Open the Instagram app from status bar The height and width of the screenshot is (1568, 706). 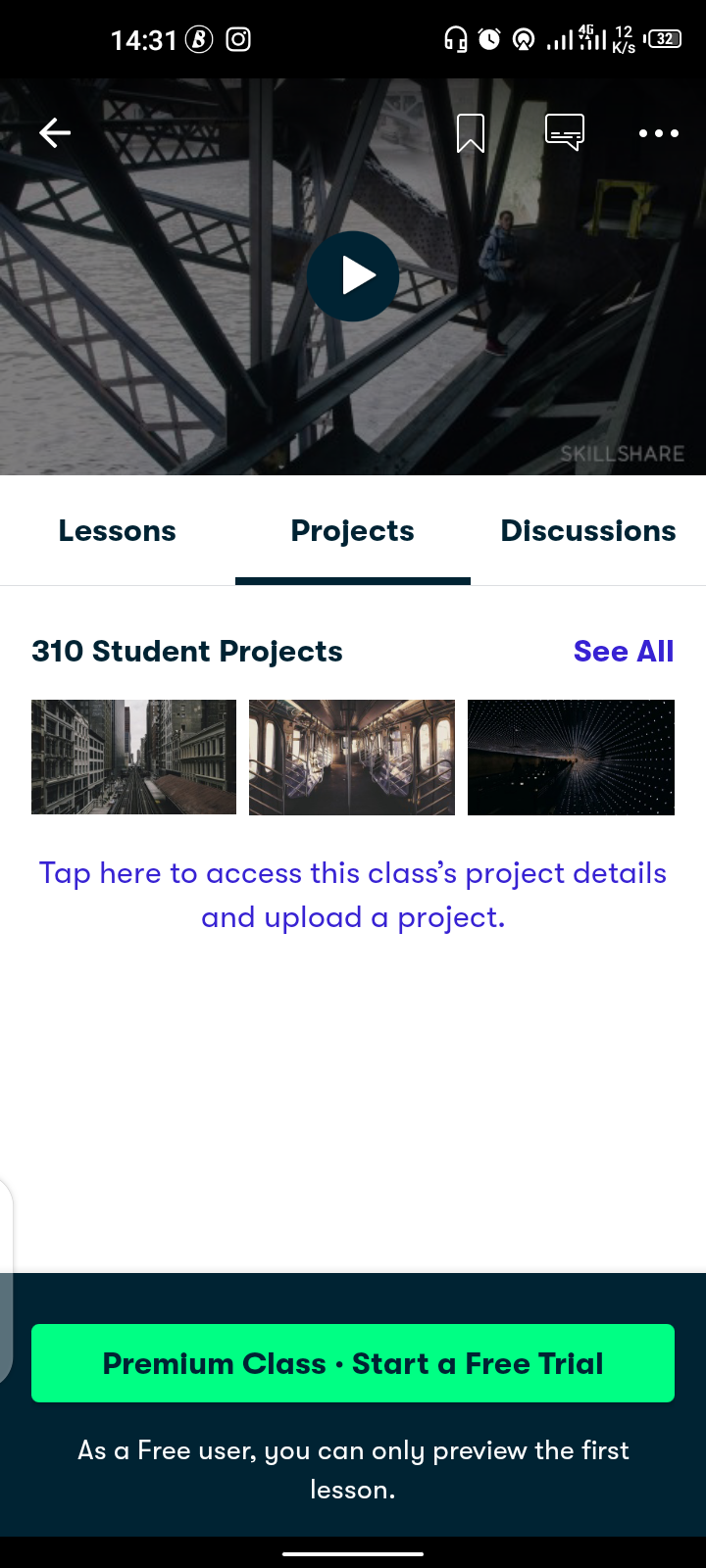pyautogui.click(x=237, y=39)
